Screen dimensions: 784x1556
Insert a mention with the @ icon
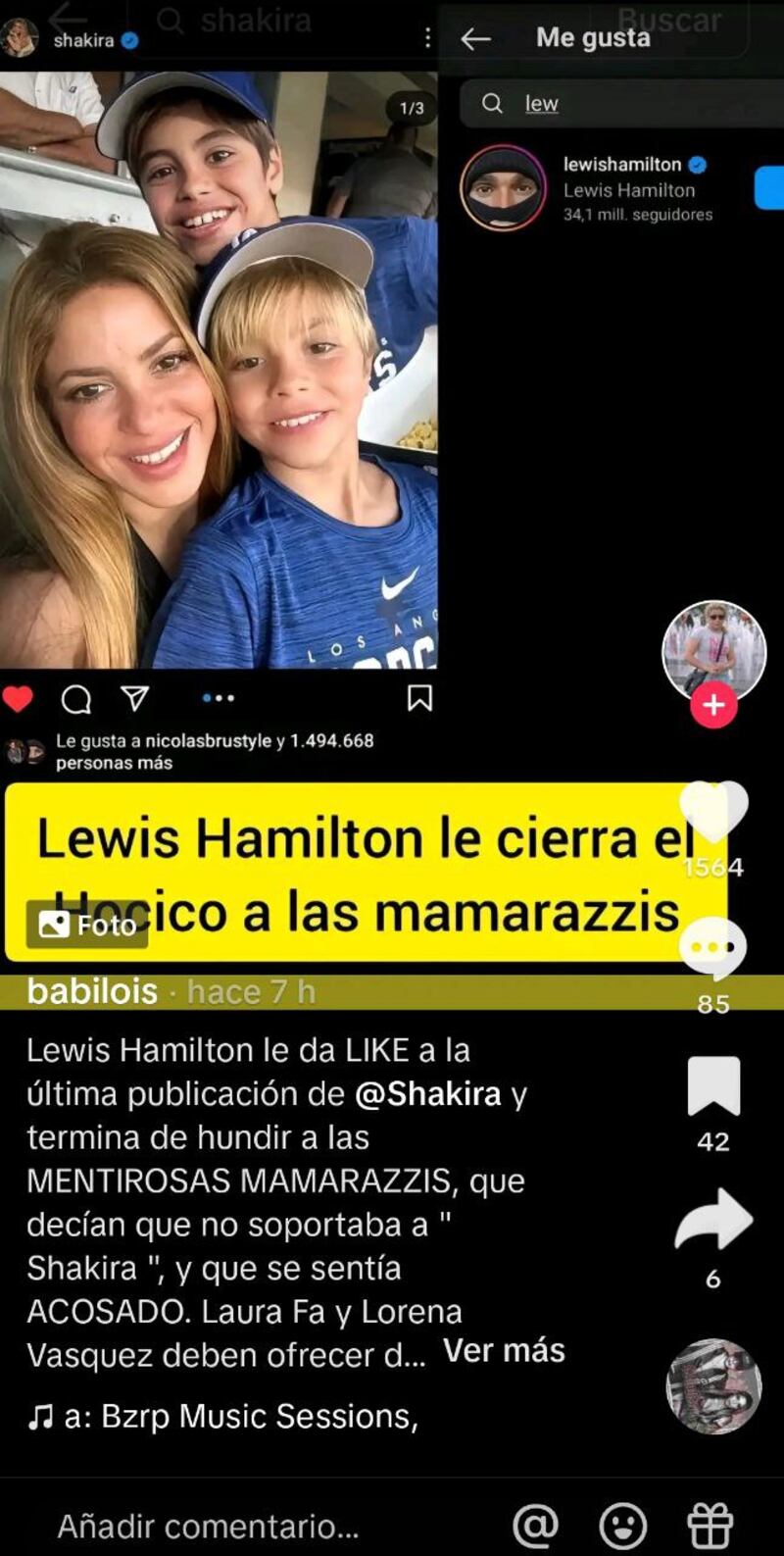pos(536,1526)
